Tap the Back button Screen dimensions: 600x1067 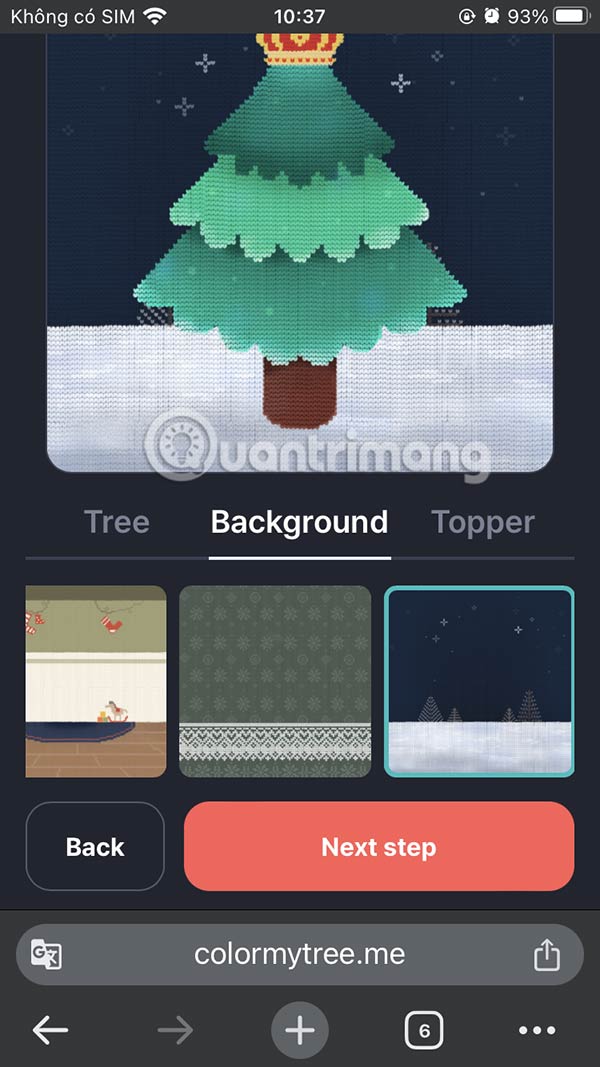pyautogui.click(x=95, y=847)
